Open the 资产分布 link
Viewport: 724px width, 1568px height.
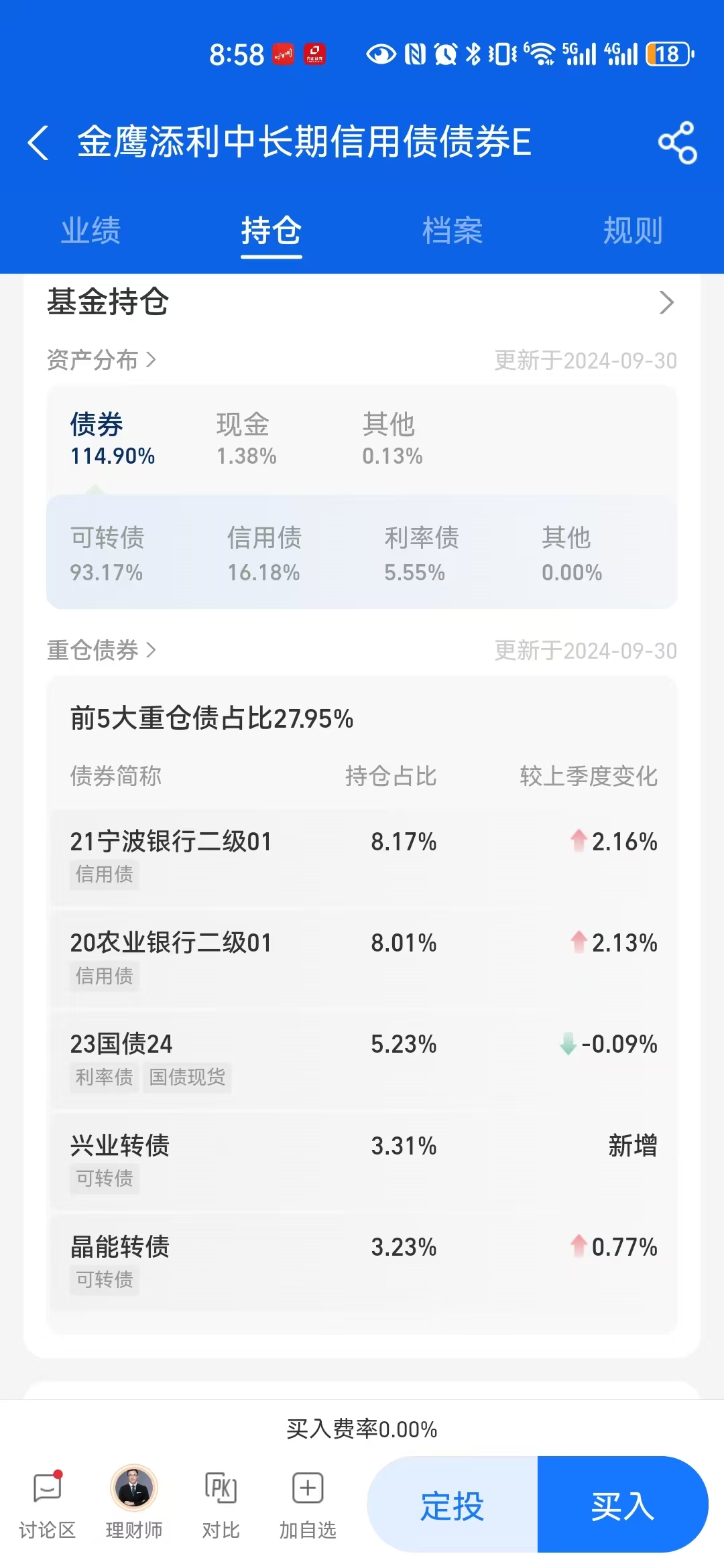(x=101, y=360)
